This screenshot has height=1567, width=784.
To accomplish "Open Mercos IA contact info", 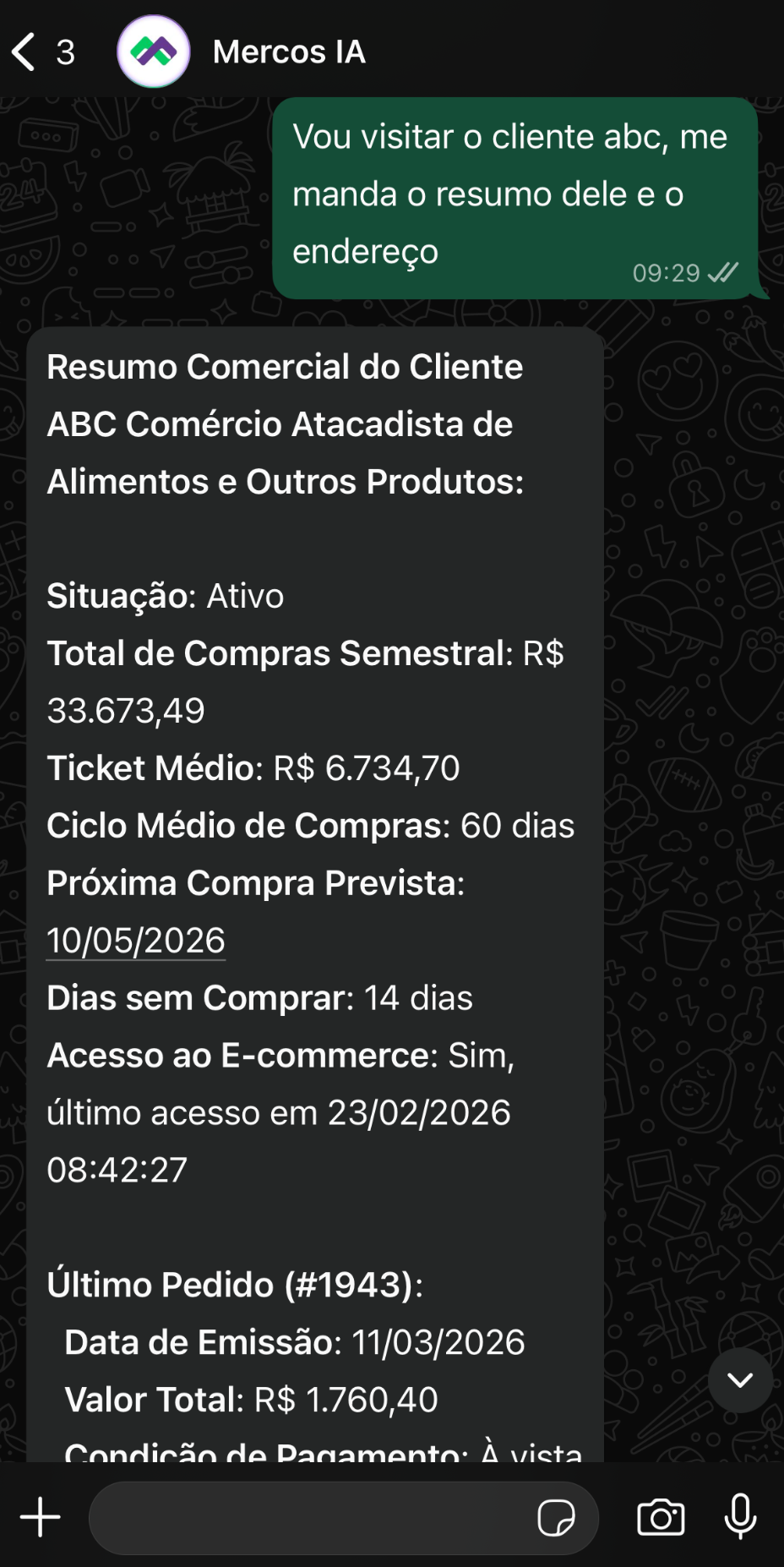I will (288, 52).
